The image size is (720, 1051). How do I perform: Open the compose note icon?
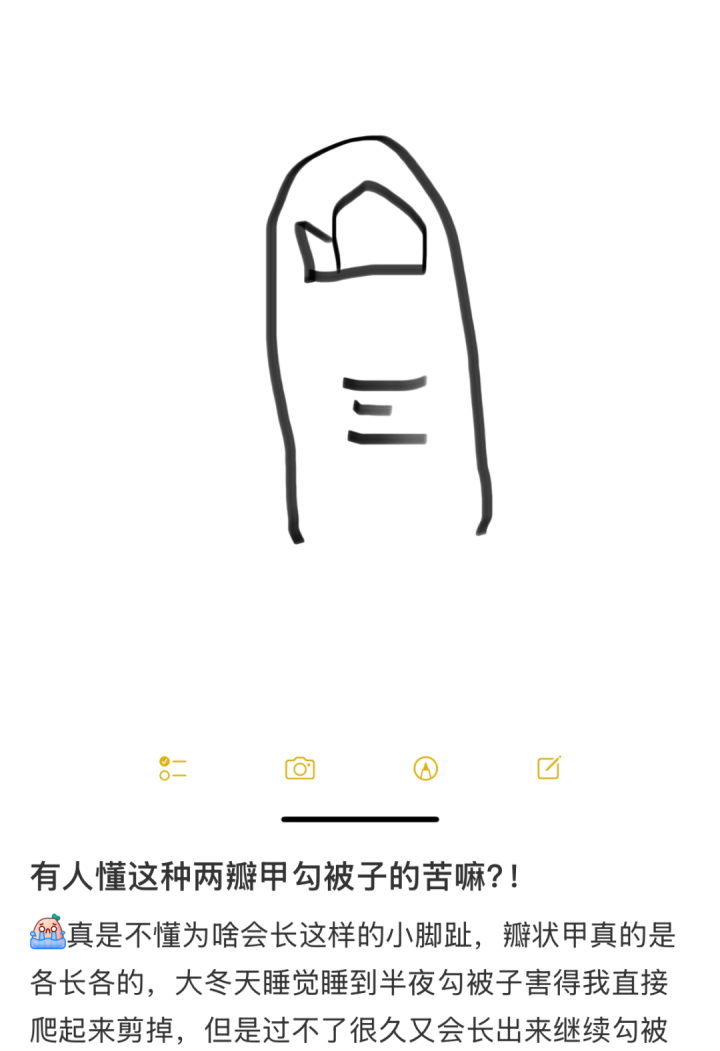547,767
